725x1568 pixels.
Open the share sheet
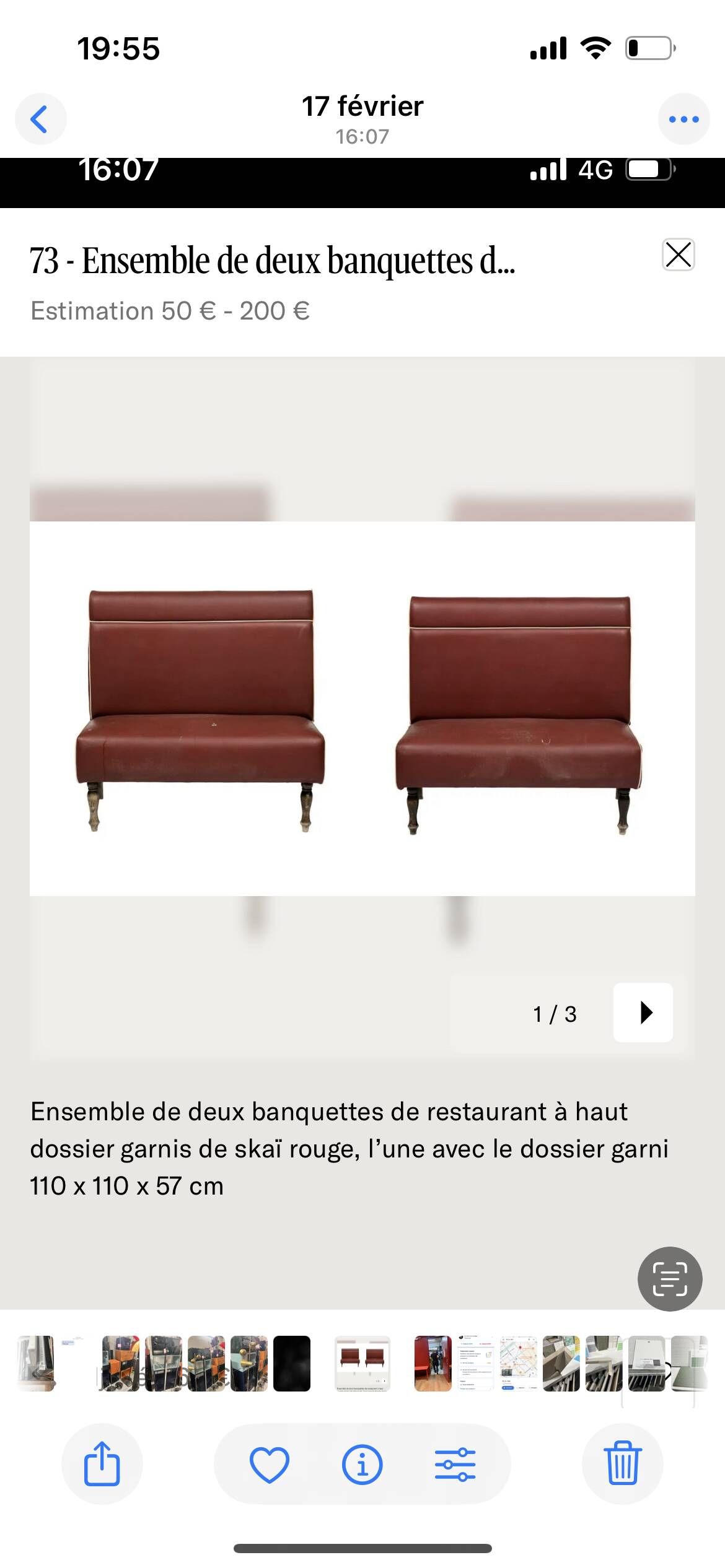[x=103, y=1465]
